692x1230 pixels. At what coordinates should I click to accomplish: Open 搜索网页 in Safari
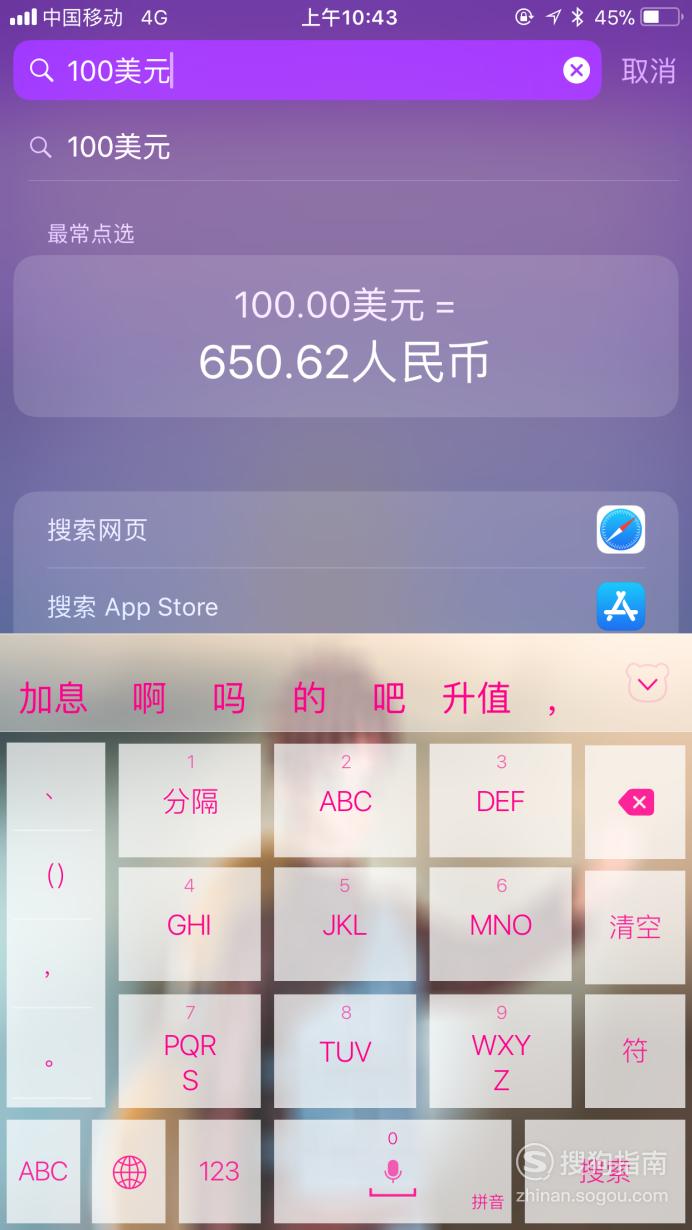[x=345, y=530]
